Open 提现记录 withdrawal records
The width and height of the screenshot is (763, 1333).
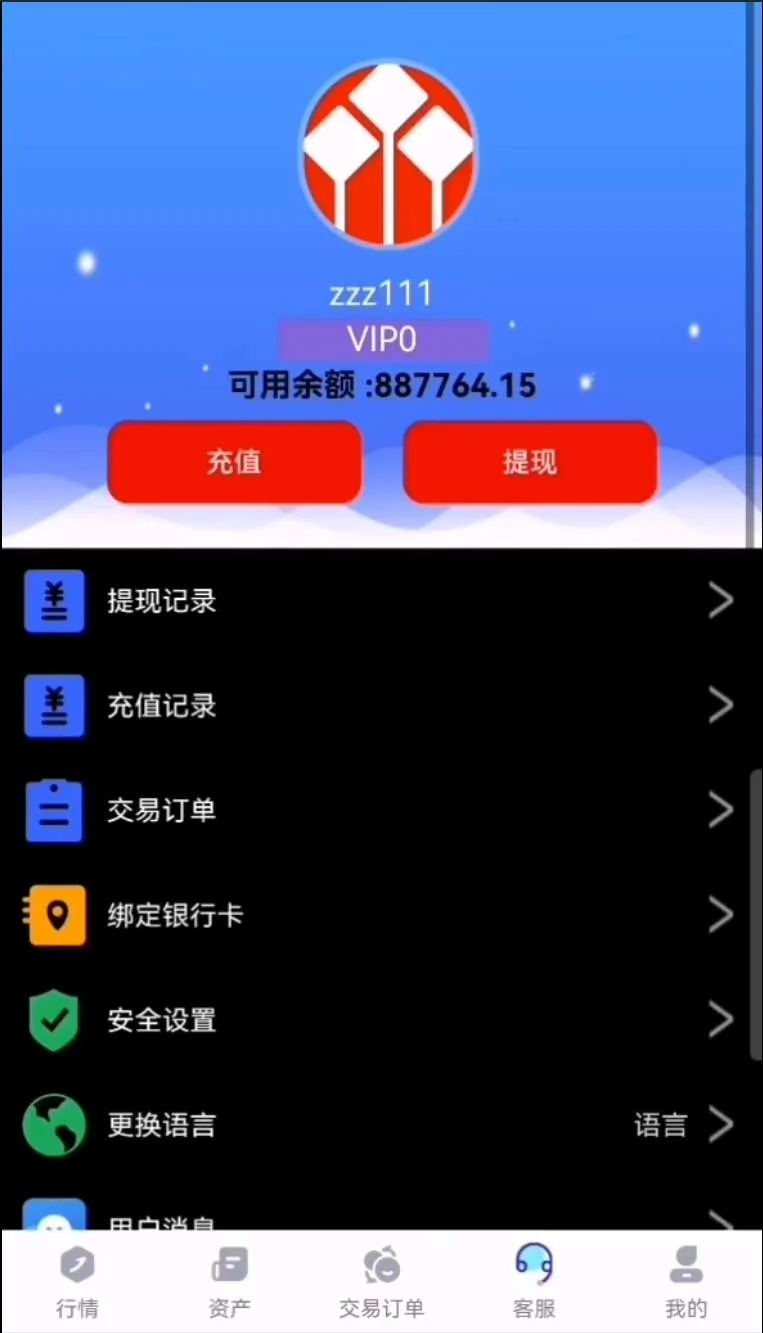coord(380,601)
